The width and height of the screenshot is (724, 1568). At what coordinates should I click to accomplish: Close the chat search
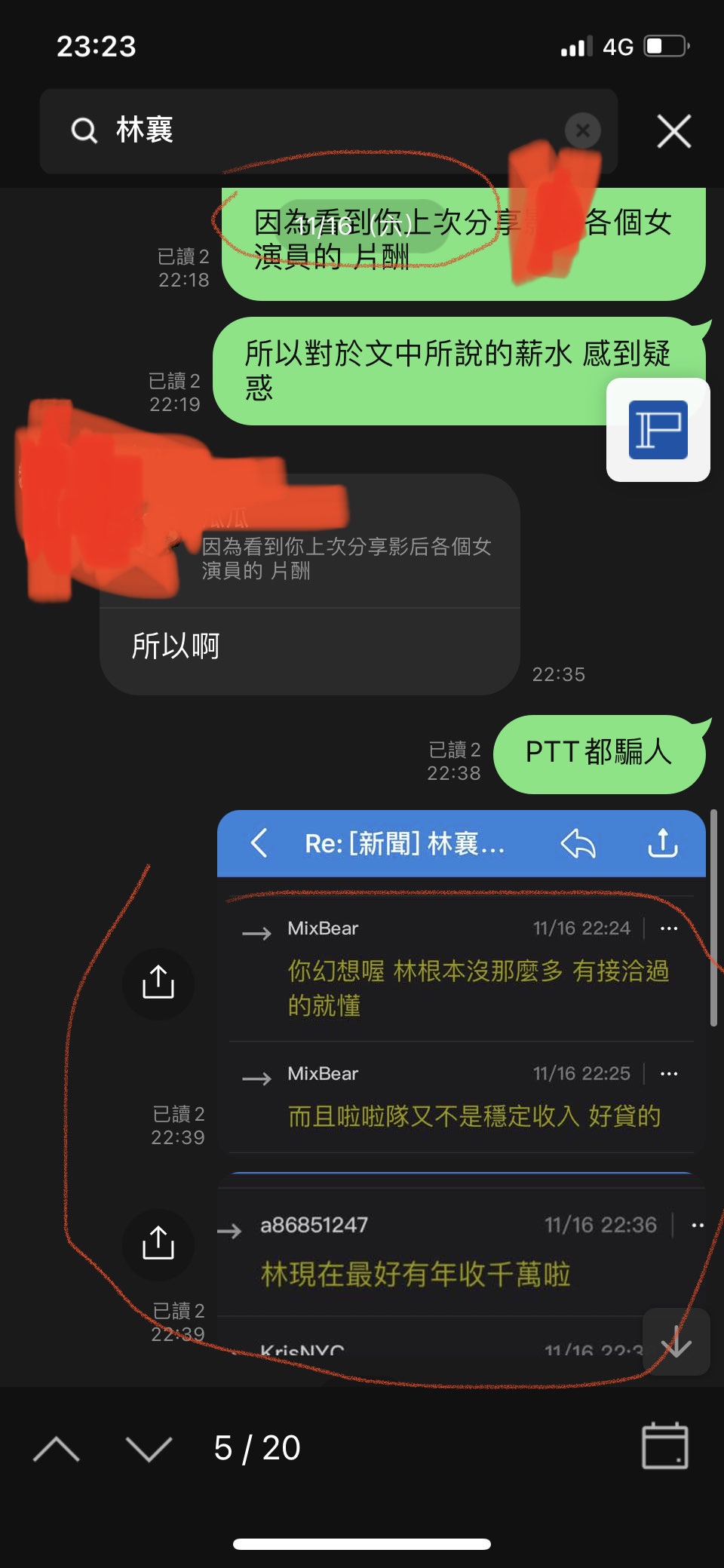pos(673,131)
